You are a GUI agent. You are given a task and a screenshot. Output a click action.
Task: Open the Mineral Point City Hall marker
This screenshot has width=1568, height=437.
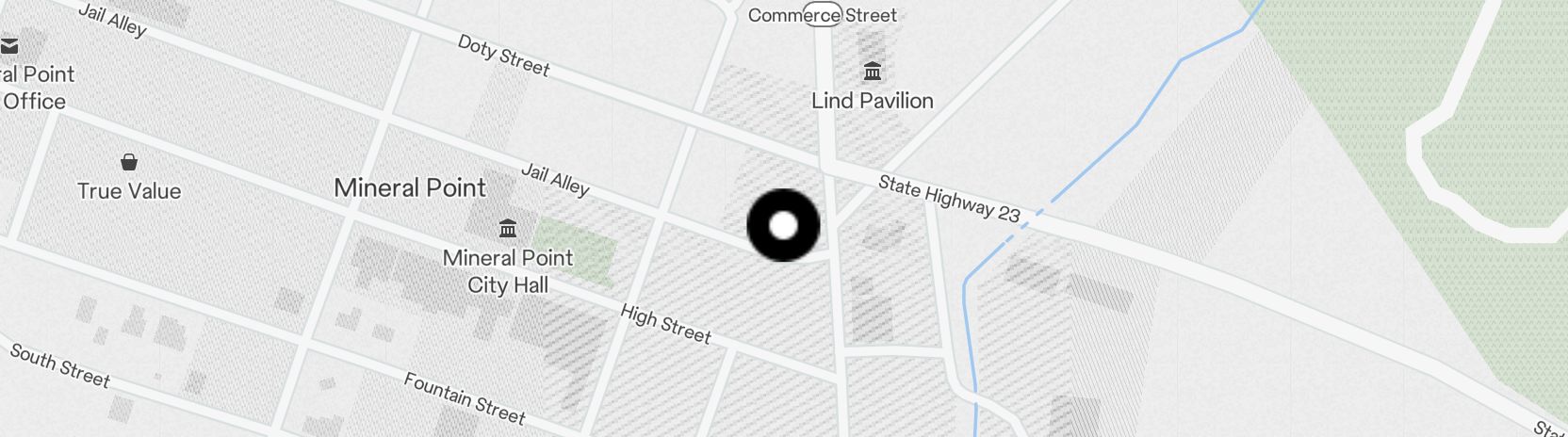508,228
